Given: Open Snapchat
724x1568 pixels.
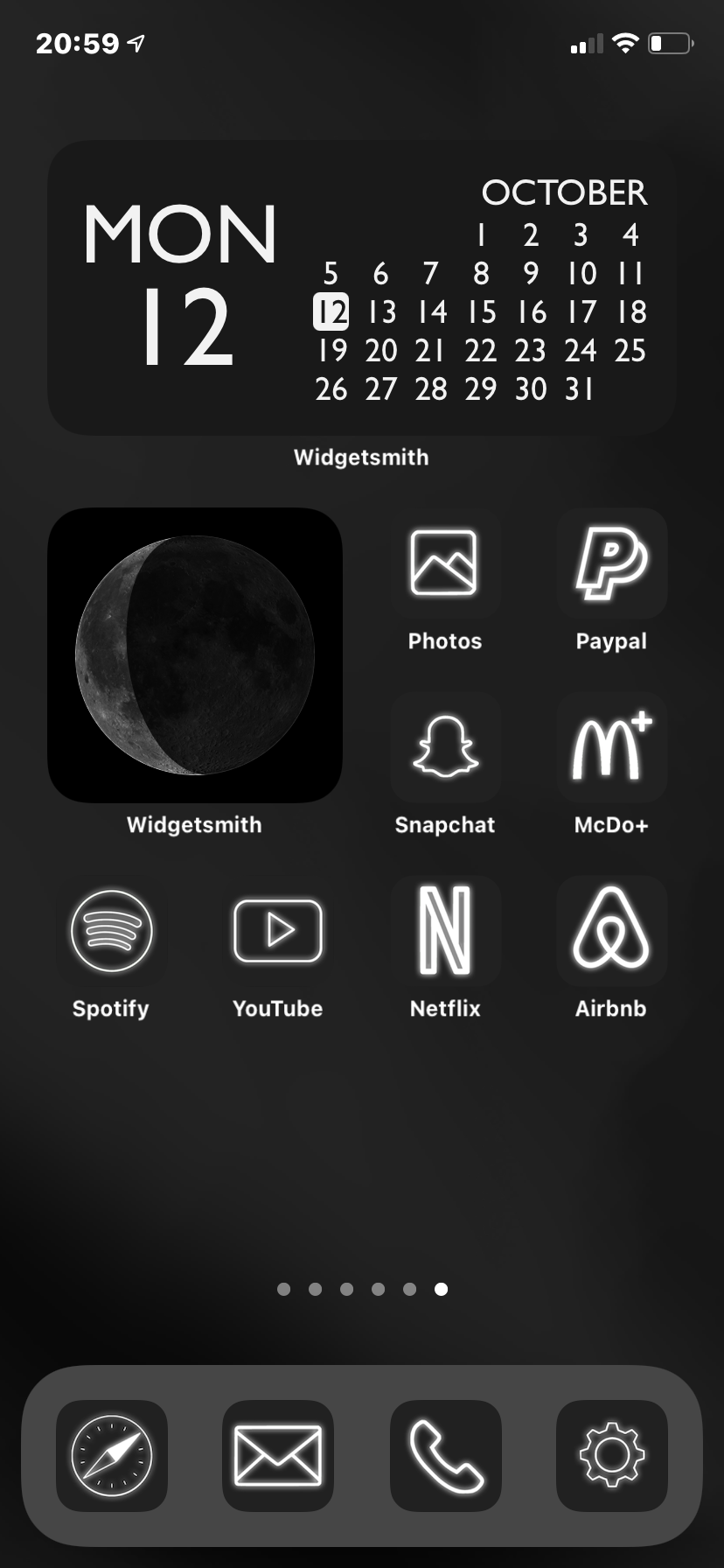Looking at the screenshot, I should tap(445, 747).
